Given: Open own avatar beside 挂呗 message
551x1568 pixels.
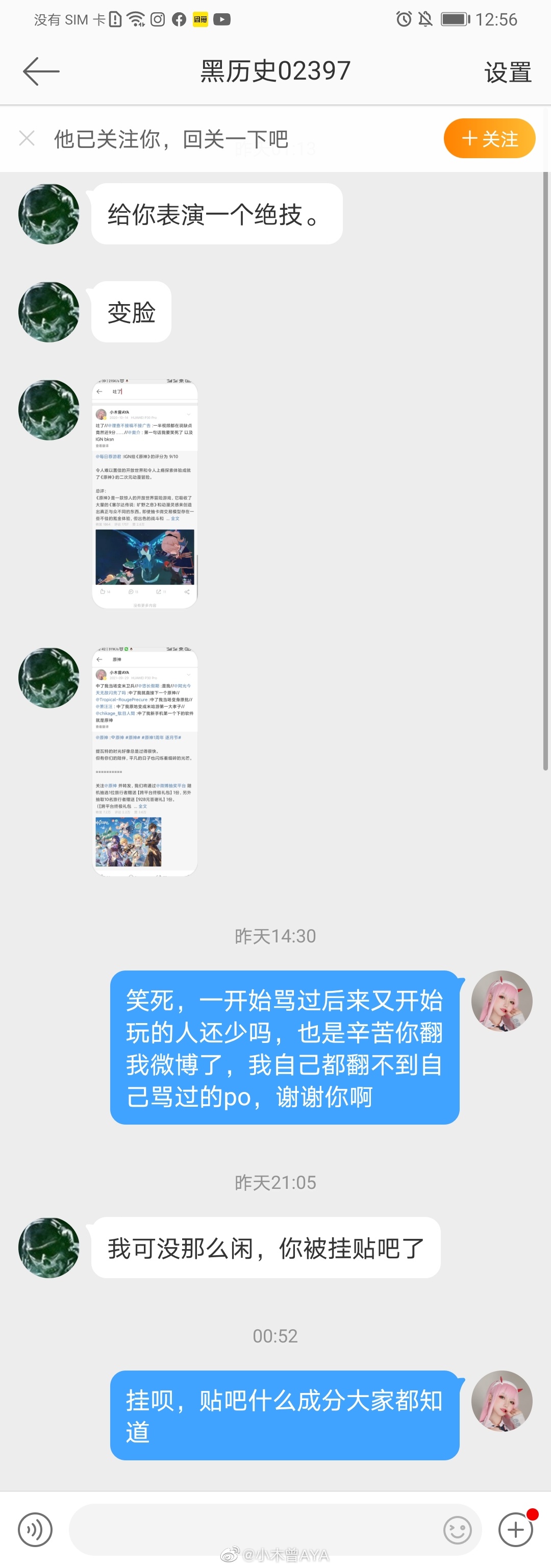Looking at the screenshot, I should pyautogui.click(x=502, y=1401).
